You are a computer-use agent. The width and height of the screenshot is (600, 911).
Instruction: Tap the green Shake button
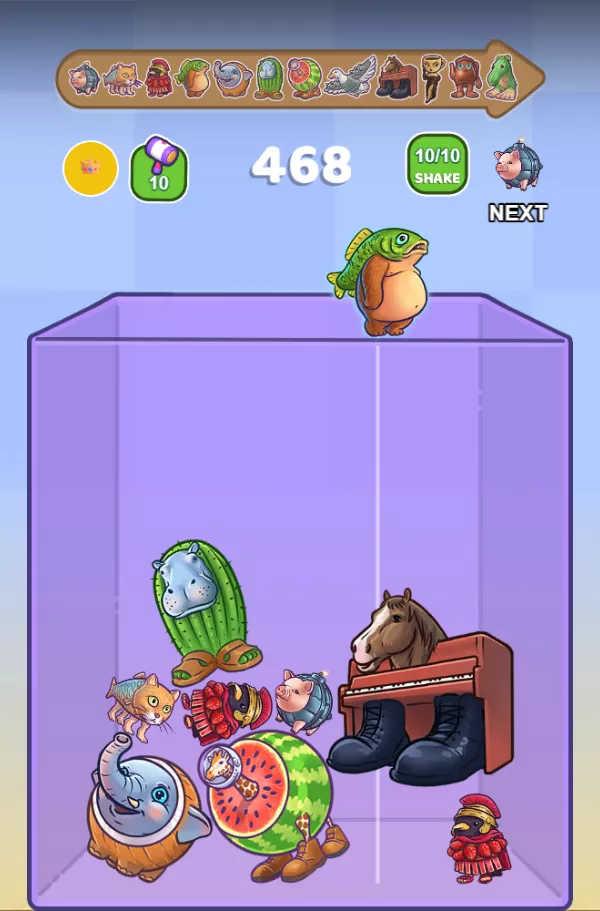[437, 165]
